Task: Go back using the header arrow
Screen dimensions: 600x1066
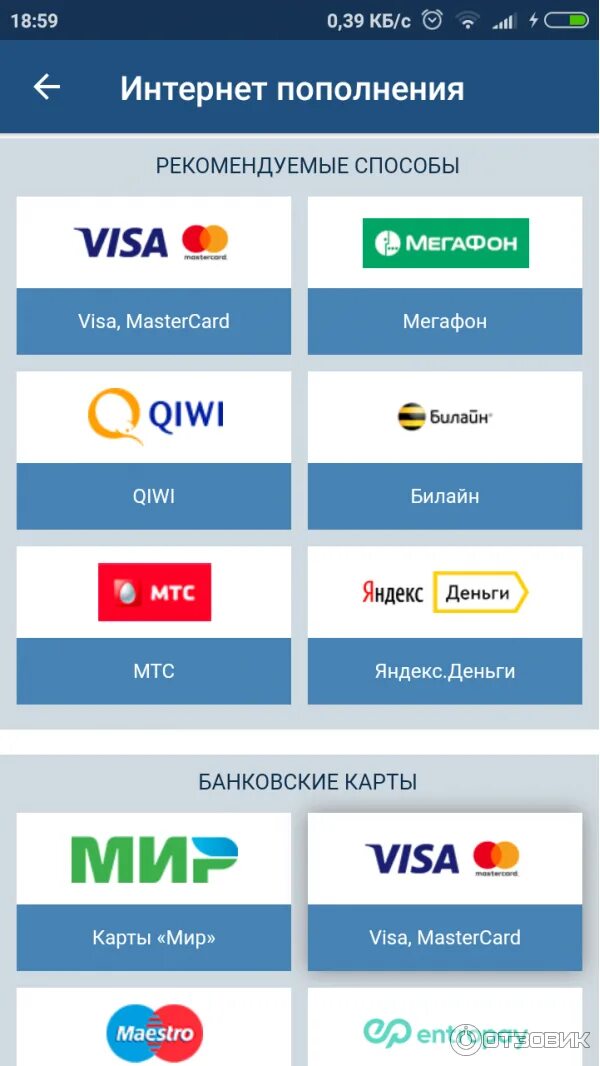Action: 47,87
